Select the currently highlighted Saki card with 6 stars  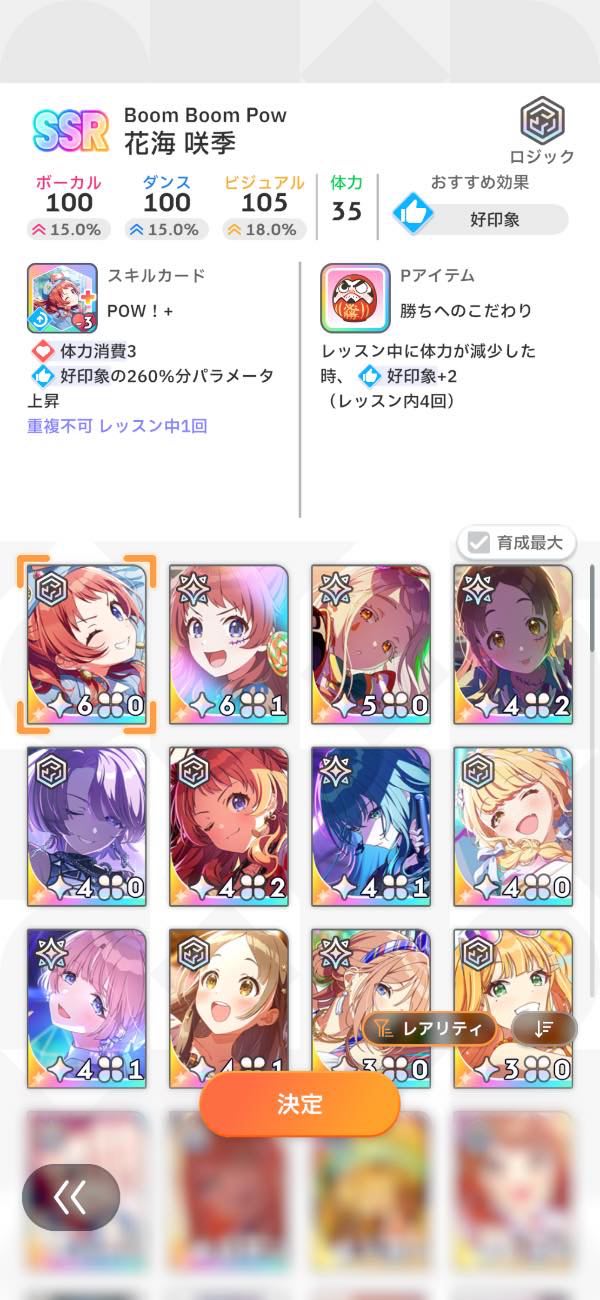point(87,645)
